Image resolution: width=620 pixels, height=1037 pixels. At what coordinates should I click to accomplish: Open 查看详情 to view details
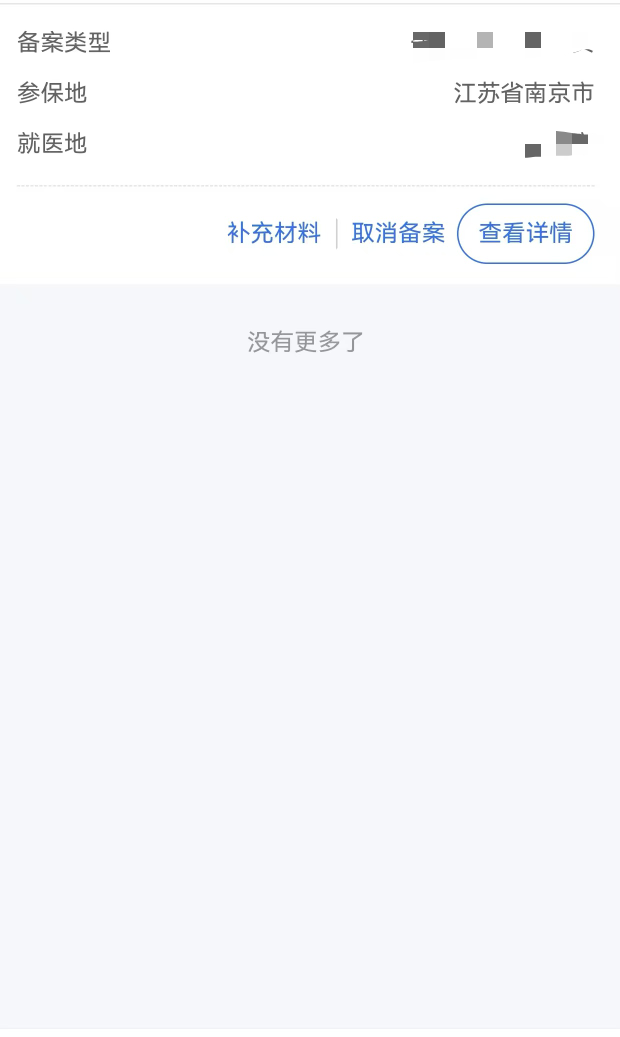[x=525, y=234]
